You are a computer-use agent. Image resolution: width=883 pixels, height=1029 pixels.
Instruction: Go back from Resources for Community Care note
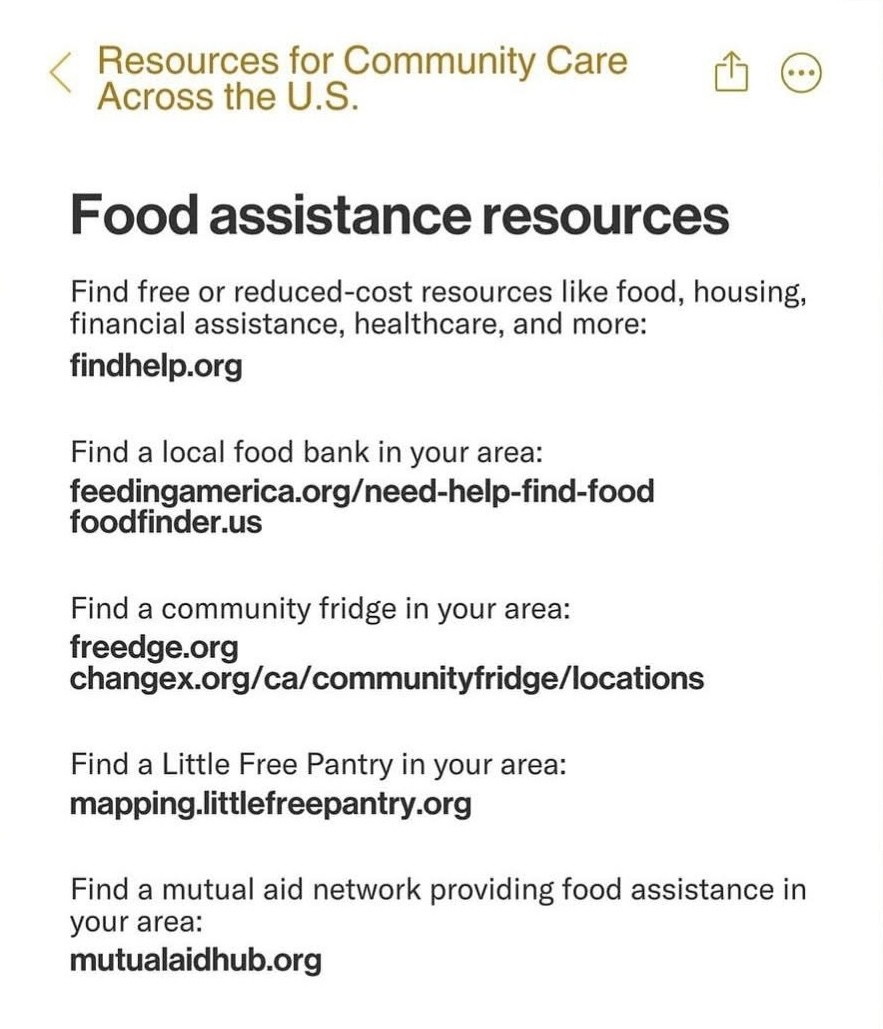point(60,75)
